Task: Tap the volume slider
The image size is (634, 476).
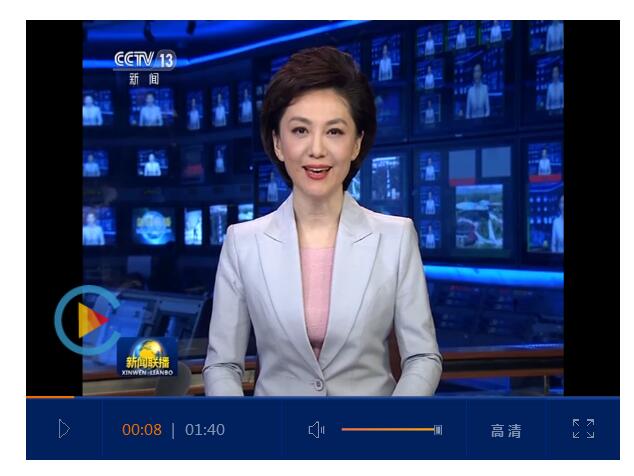Action: 390,430
